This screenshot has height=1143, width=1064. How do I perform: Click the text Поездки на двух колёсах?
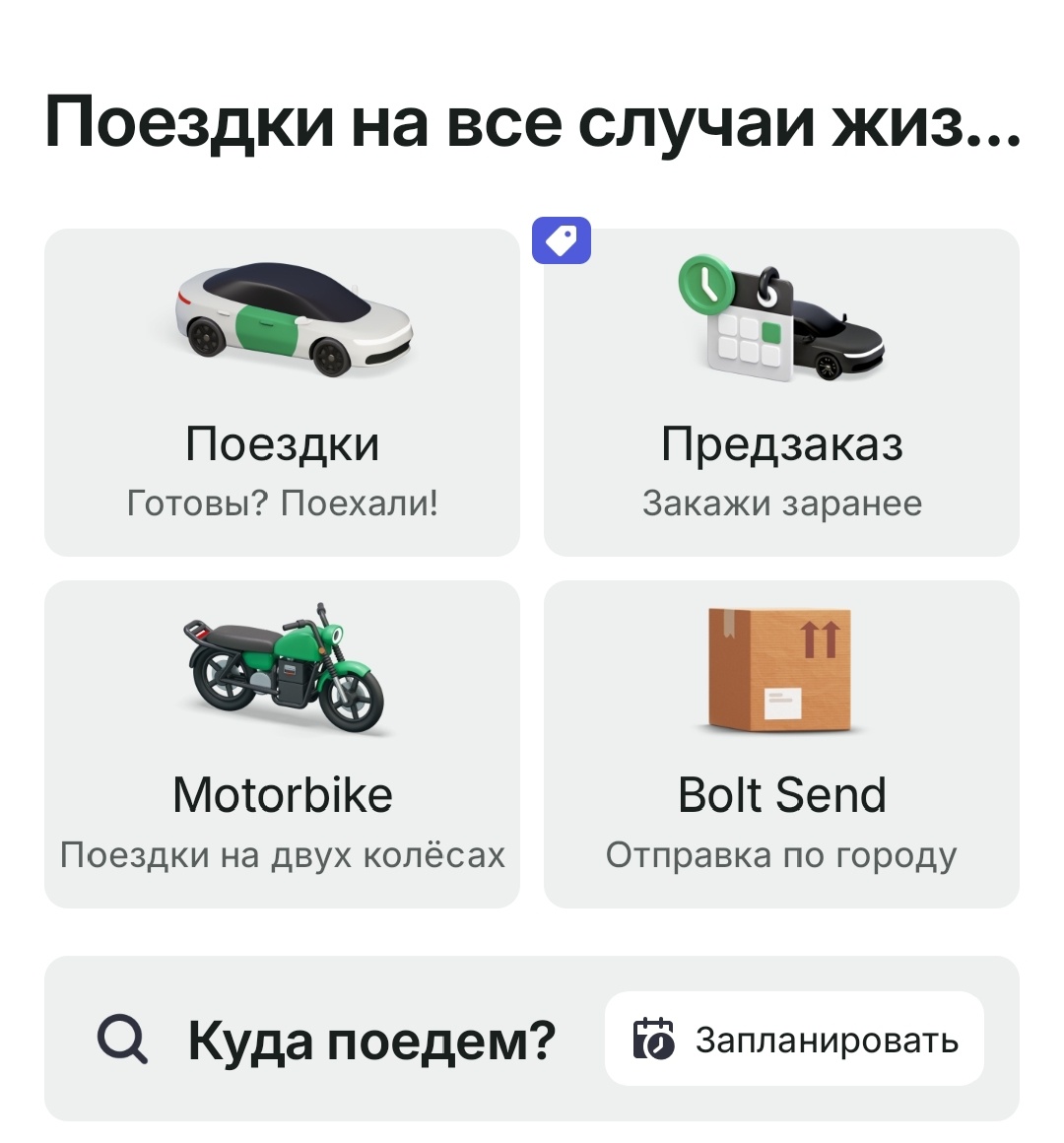pyautogui.click(x=281, y=855)
